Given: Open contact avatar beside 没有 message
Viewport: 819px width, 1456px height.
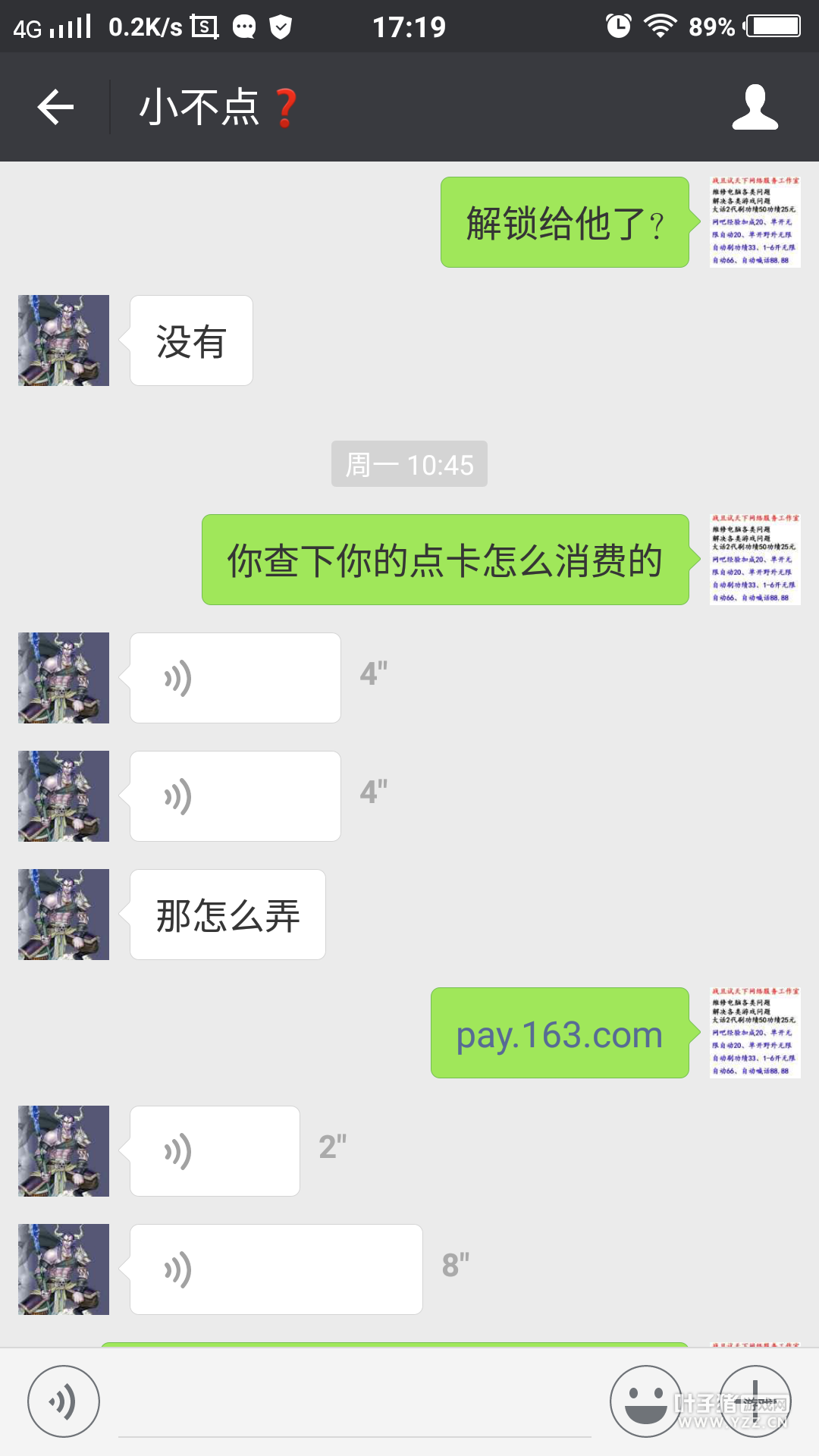Looking at the screenshot, I should pos(64,340).
